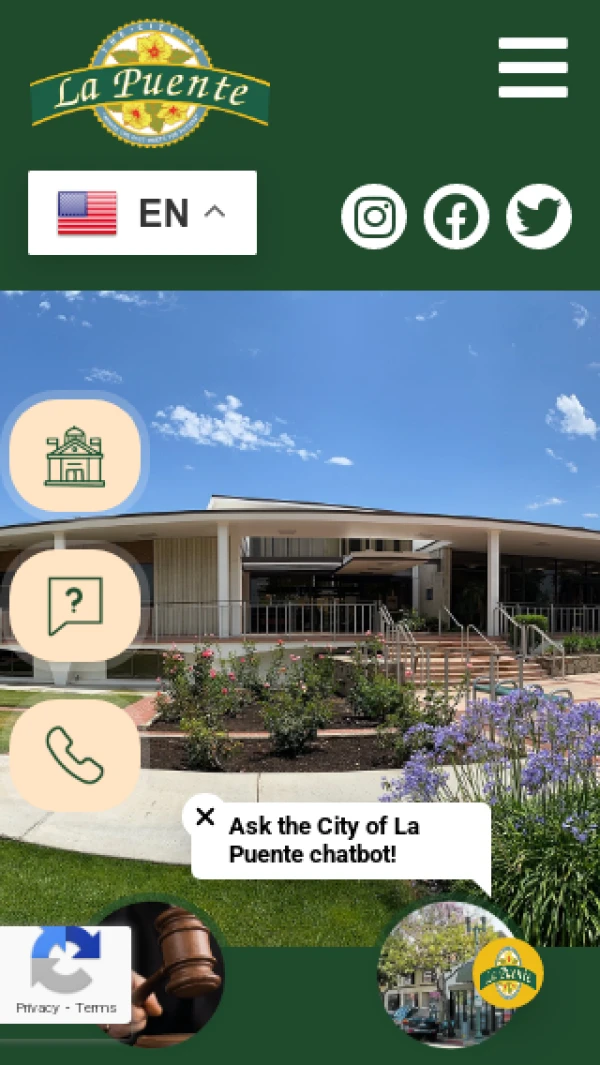Launch the City of La Puente chatbot

click(507, 973)
